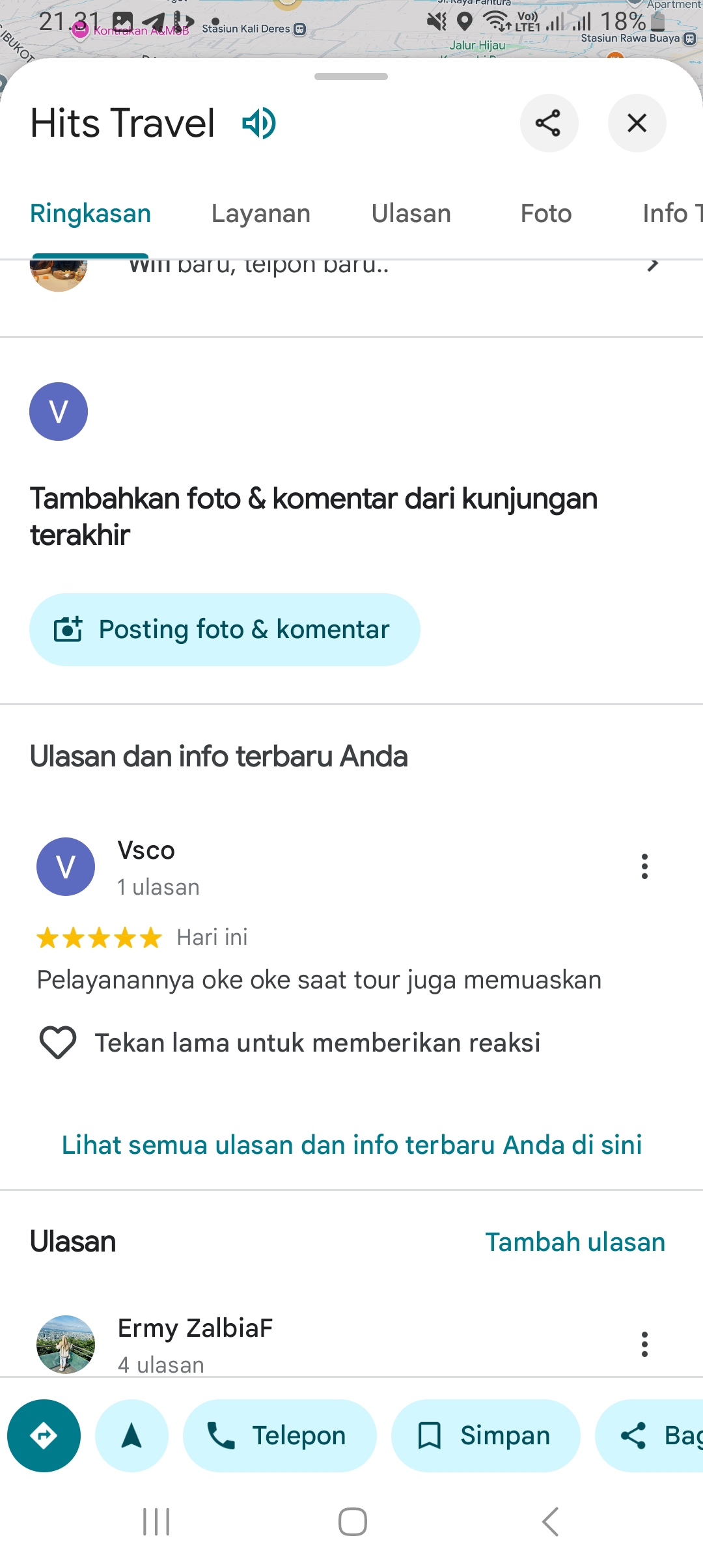Open options menu for Vsco review
Image resolution: width=703 pixels, height=1568 pixels.
pos(644,867)
